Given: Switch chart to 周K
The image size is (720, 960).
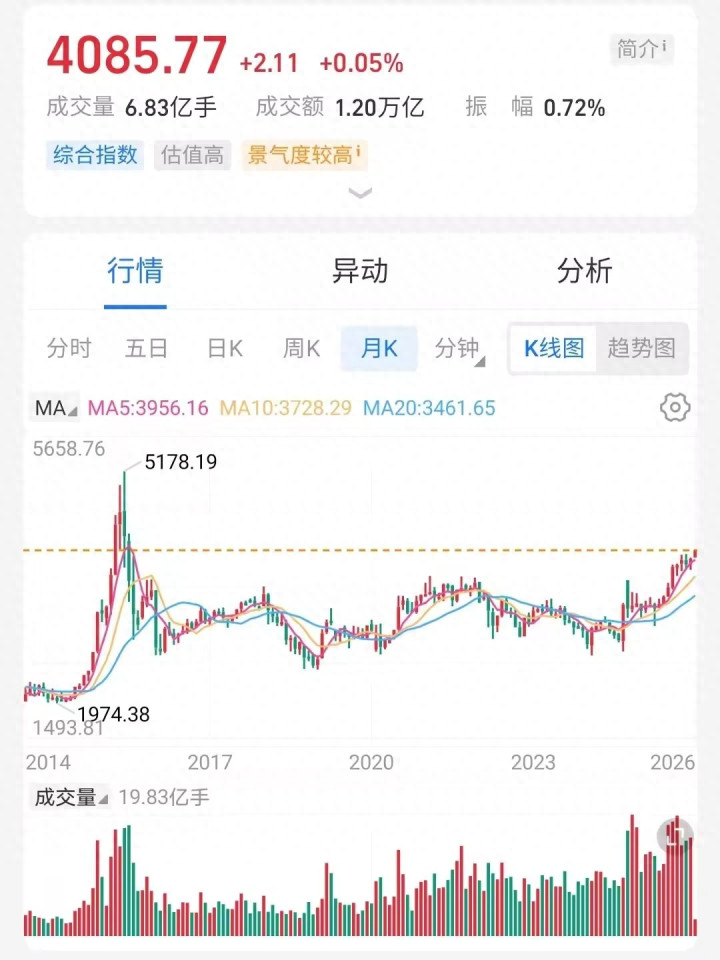Looking at the screenshot, I should pos(301,348).
